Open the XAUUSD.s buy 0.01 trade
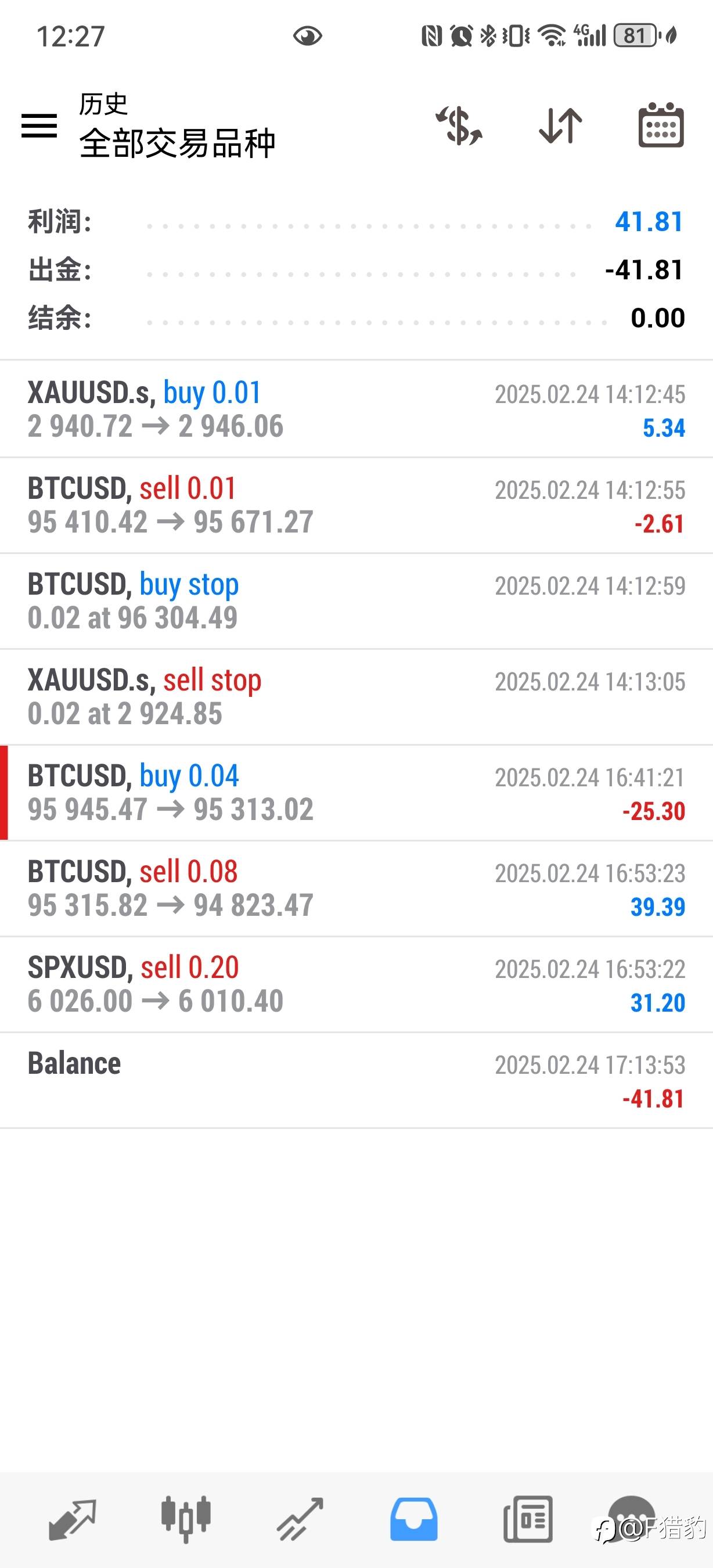The height and width of the screenshot is (1568, 713). (x=356, y=409)
